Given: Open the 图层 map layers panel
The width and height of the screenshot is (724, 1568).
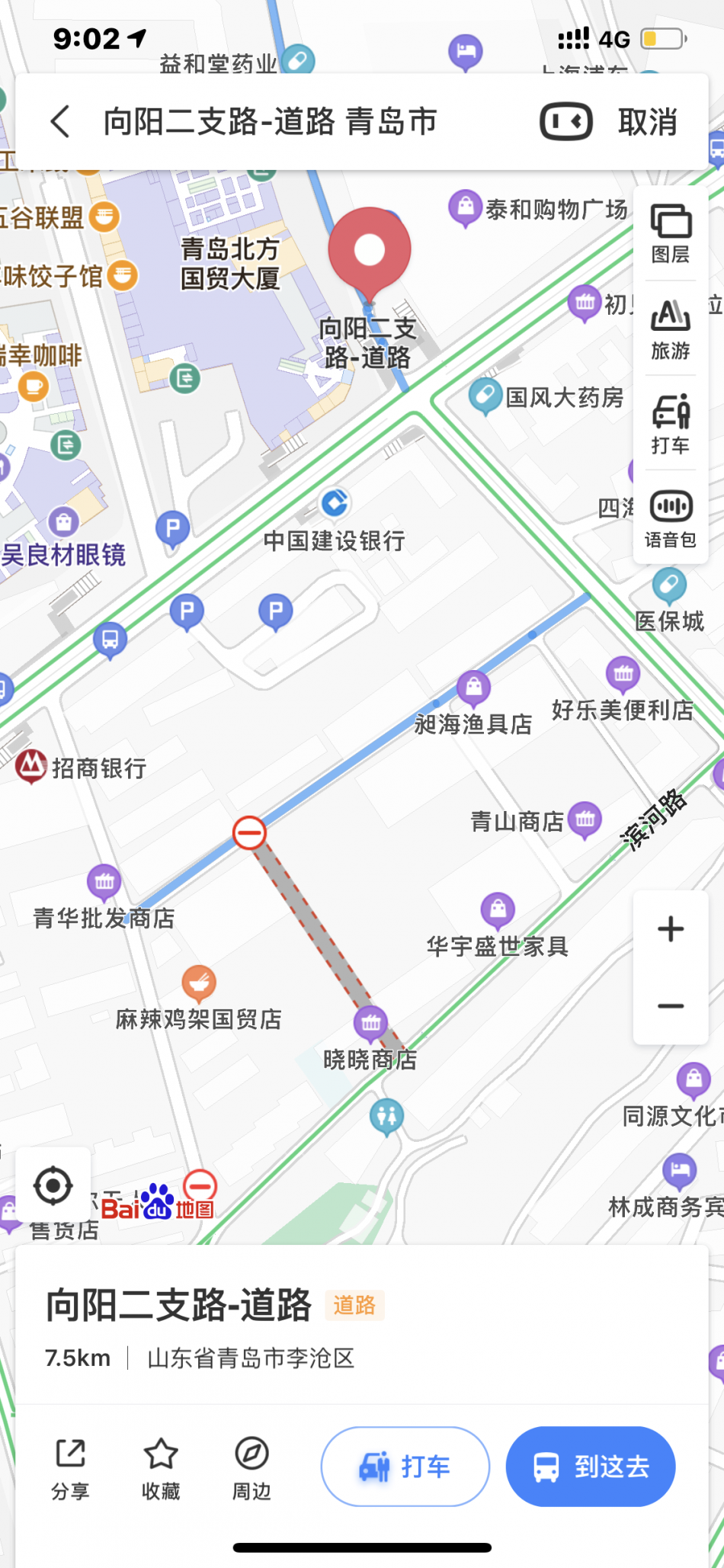Looking at the screenshot, I should click(x=671, y=232).
